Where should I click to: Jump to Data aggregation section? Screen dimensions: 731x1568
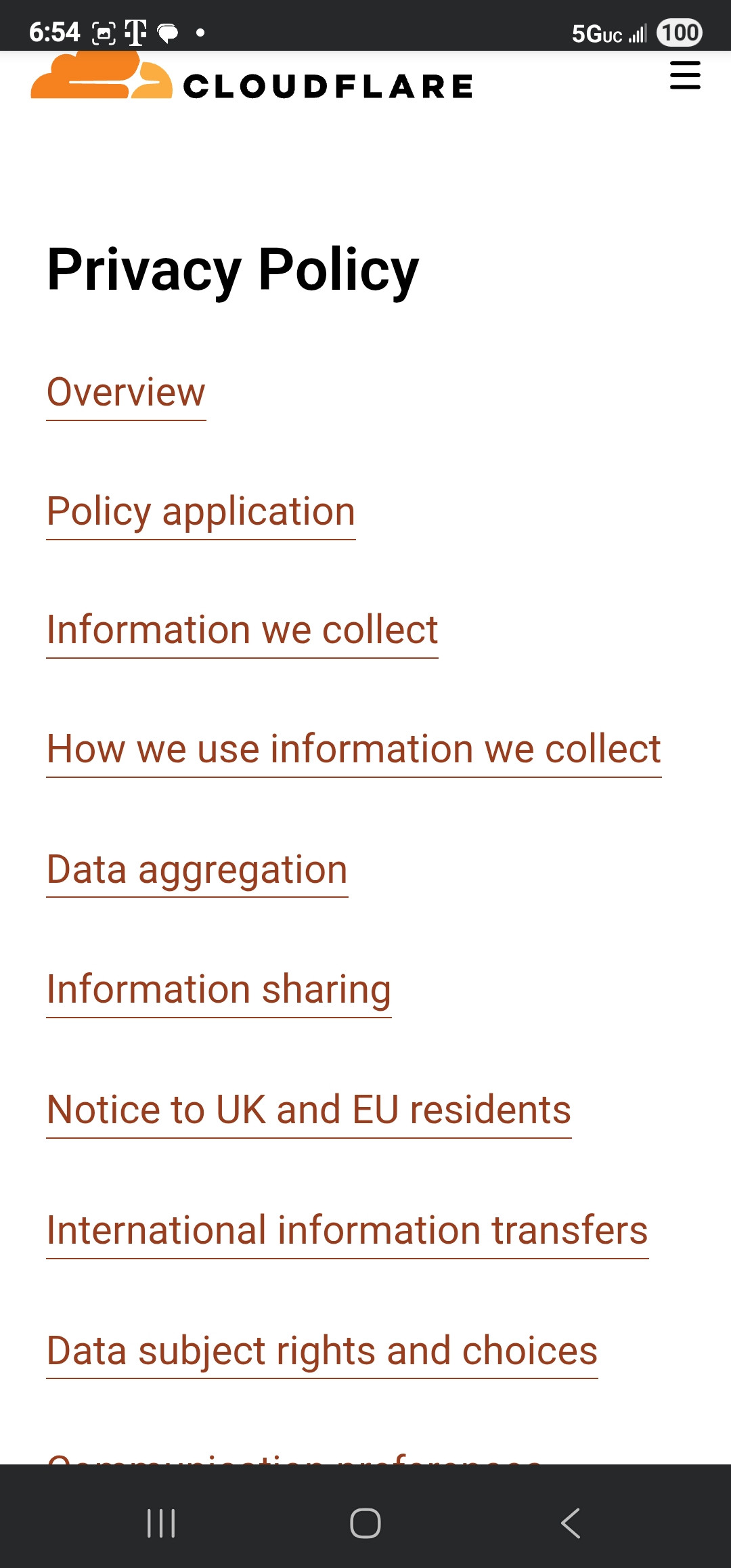[x=197, y=869]
